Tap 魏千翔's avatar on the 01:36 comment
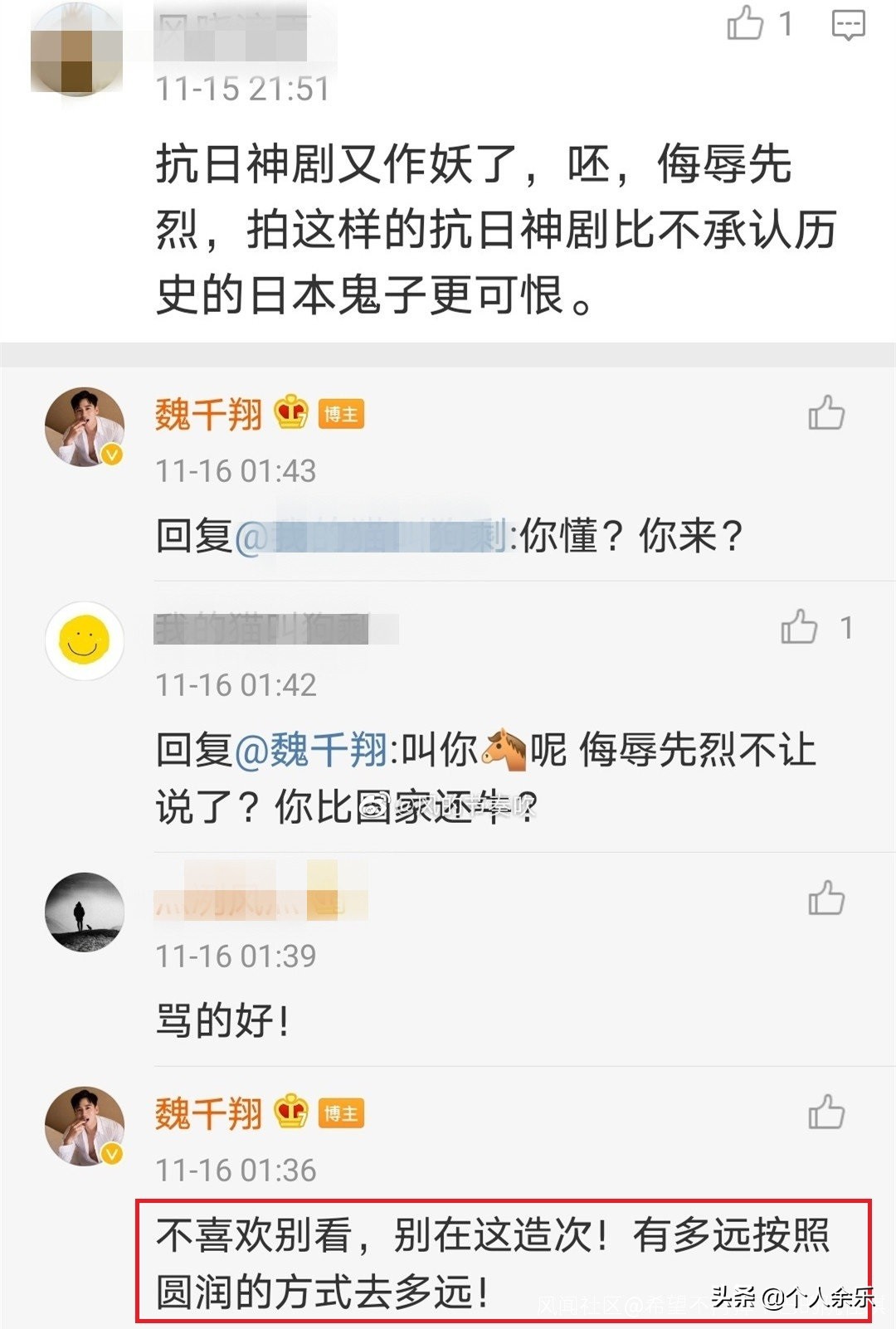Viewport: 896px width, 1329px height. click(85, 1126)
